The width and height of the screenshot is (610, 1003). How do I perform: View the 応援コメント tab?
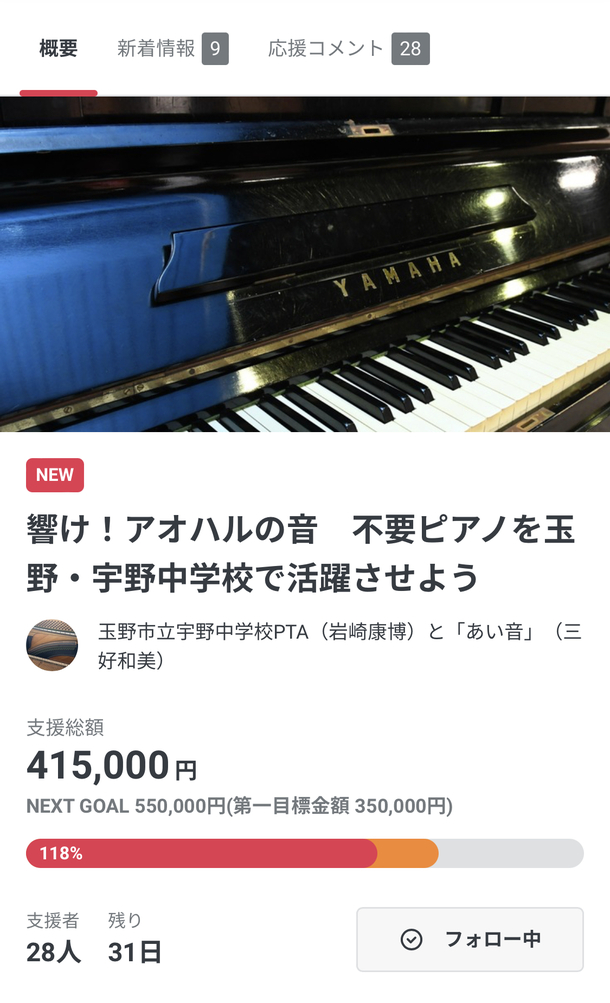pos(348,49)
